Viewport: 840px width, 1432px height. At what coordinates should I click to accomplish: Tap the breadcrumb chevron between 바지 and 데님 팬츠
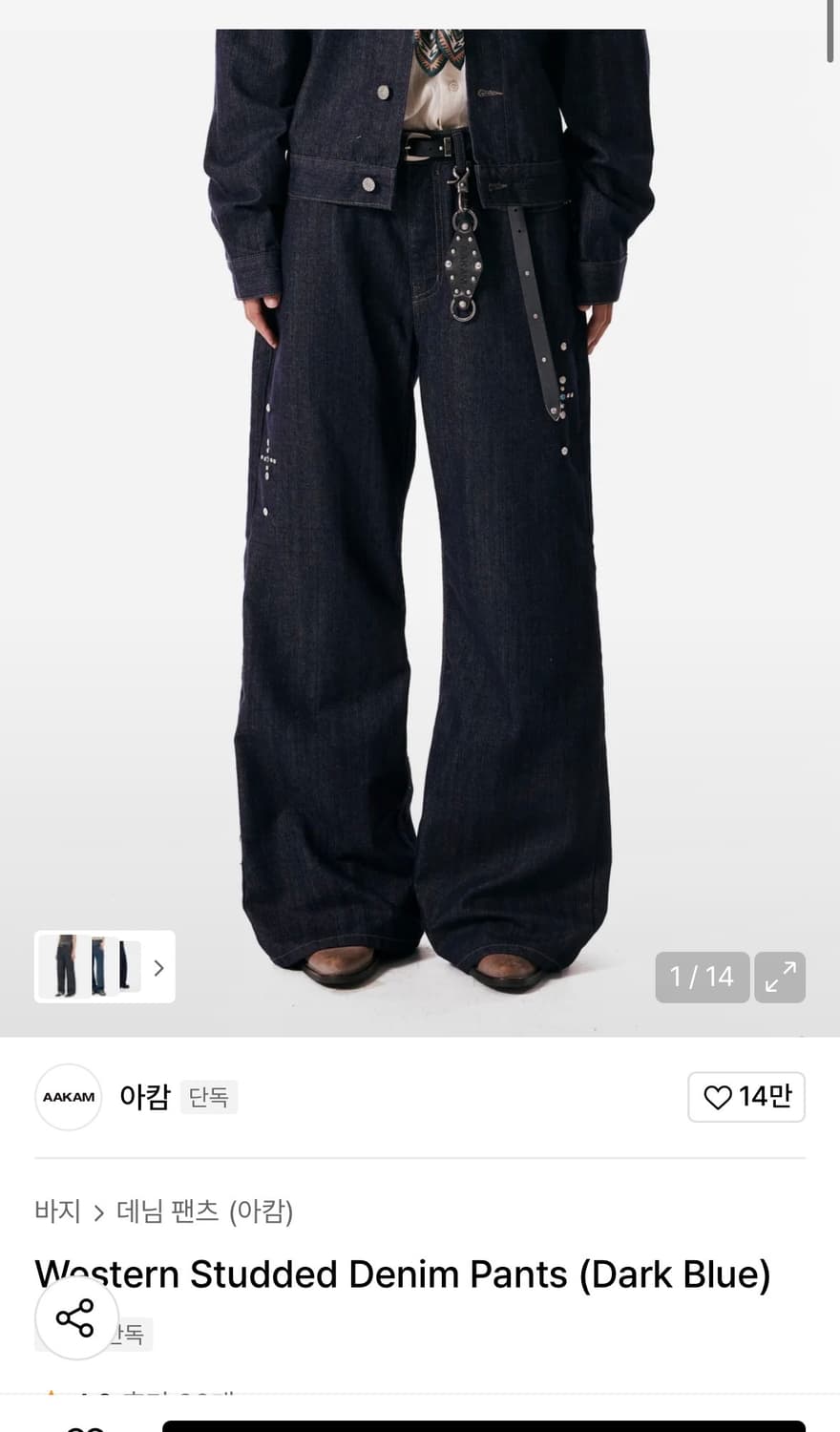(x=97, y=1212)
